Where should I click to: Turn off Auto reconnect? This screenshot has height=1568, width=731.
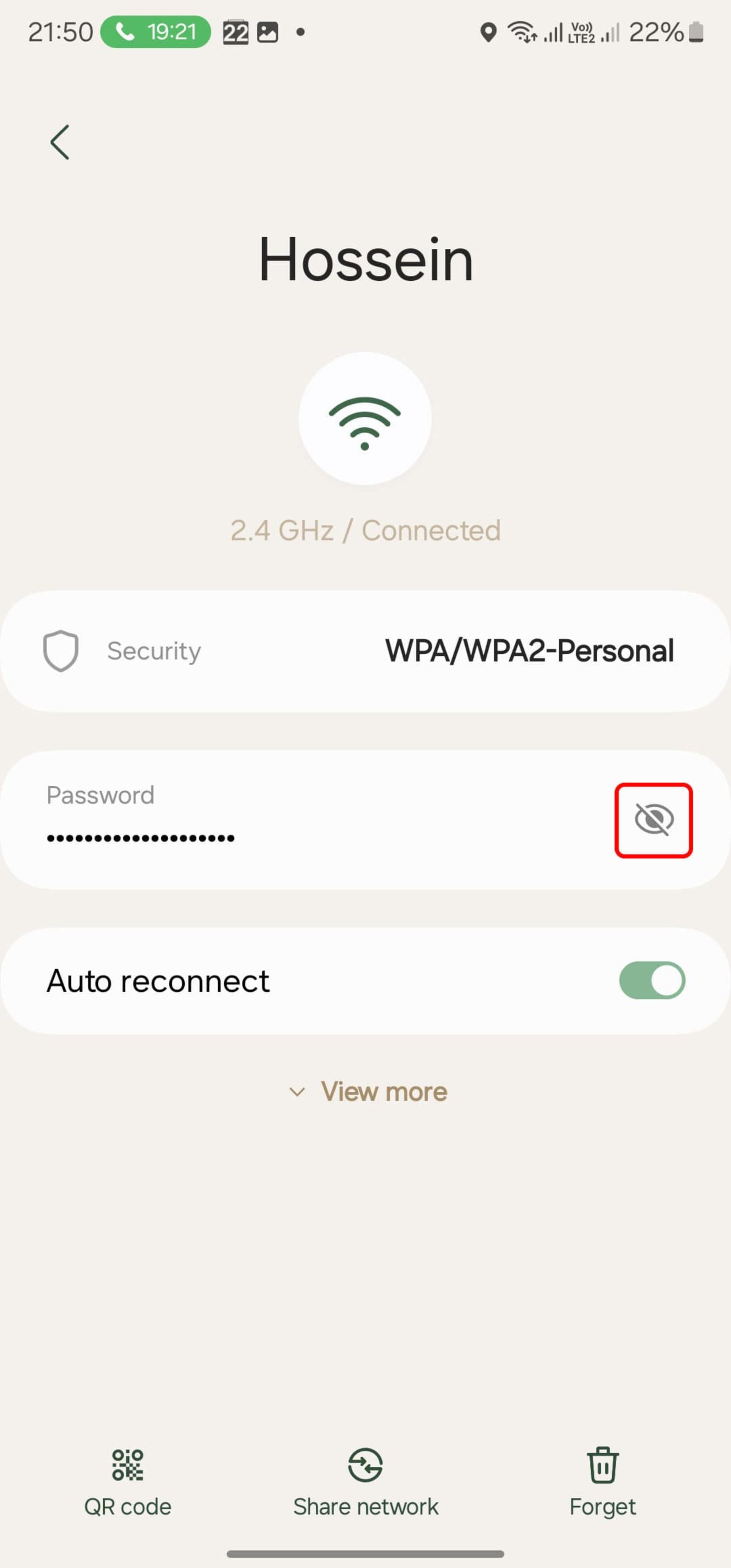point(651,980)
